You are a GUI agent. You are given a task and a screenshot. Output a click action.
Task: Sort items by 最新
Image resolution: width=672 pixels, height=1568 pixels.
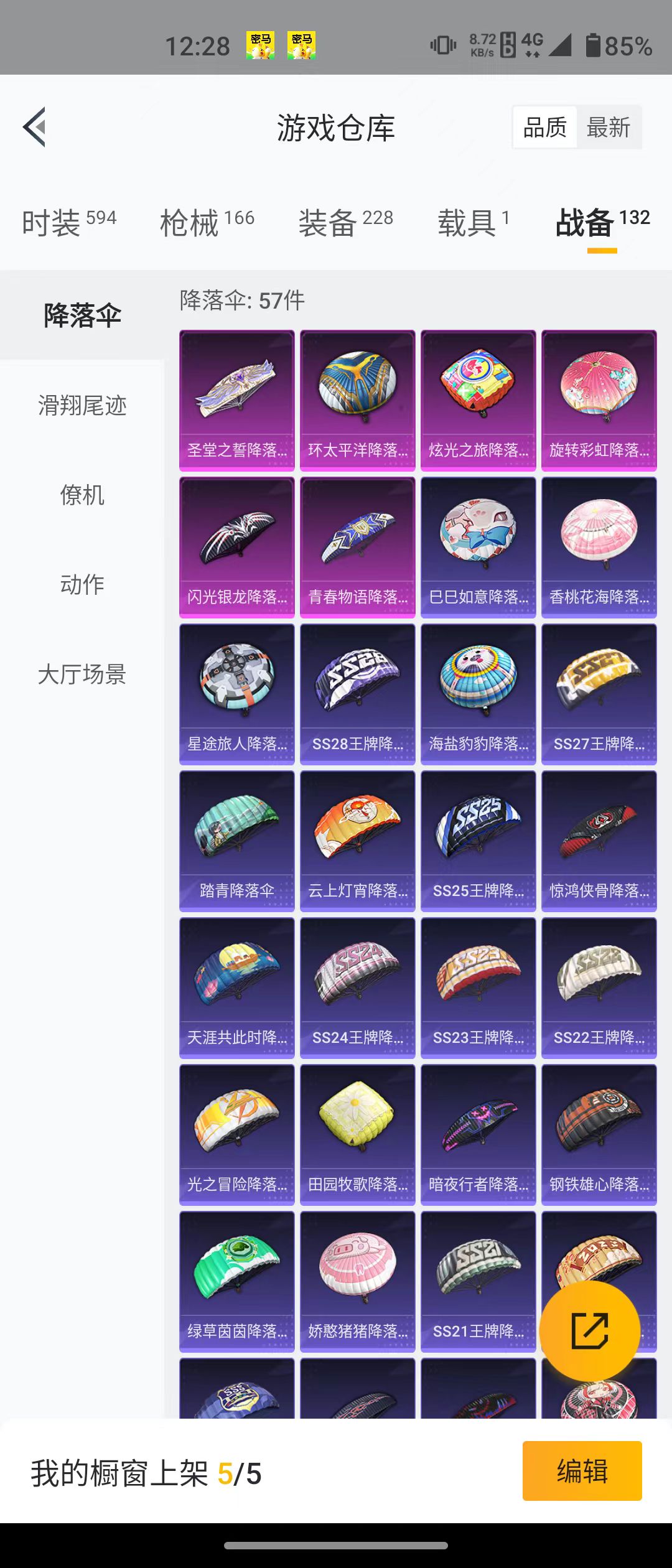[x=609, y=128]
